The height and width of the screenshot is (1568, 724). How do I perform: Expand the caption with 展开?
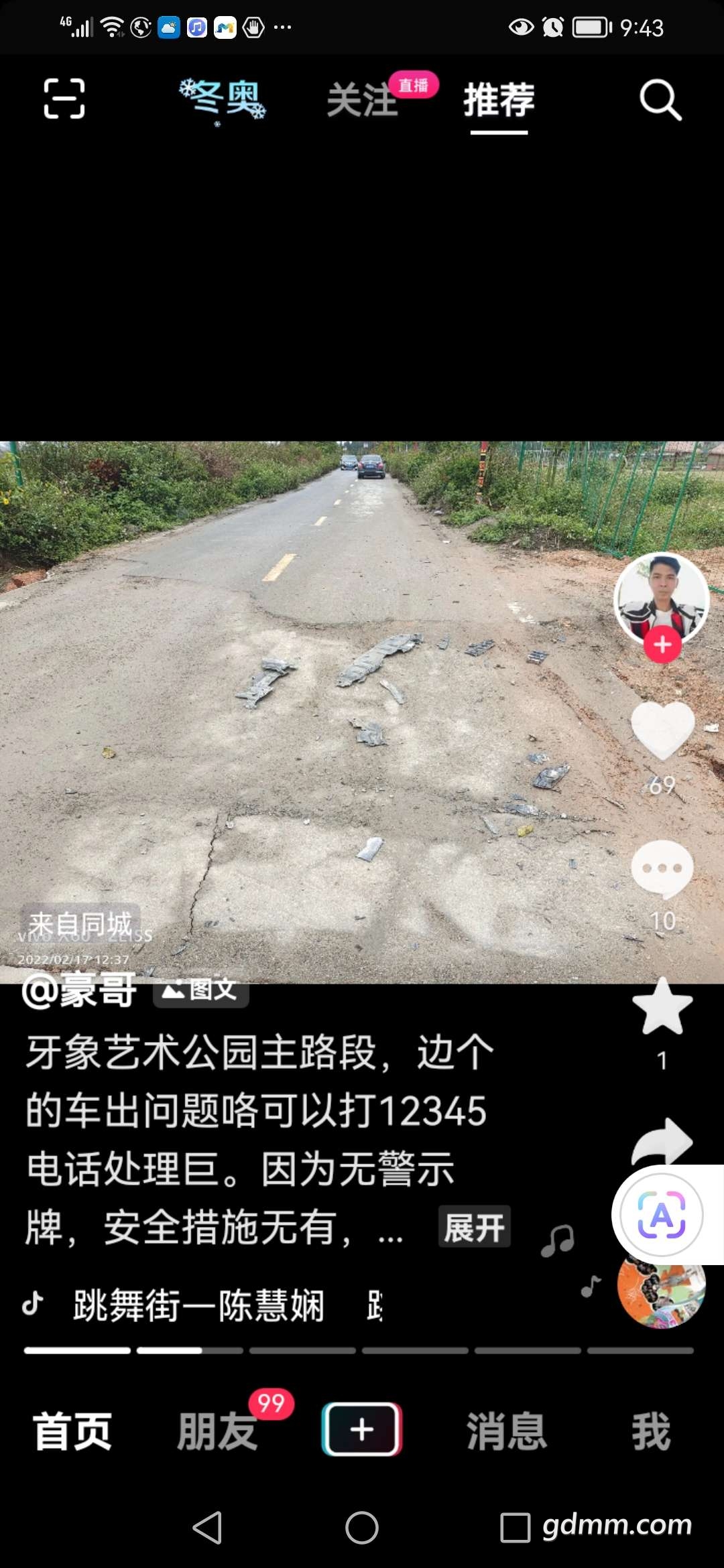(475, 1227)
